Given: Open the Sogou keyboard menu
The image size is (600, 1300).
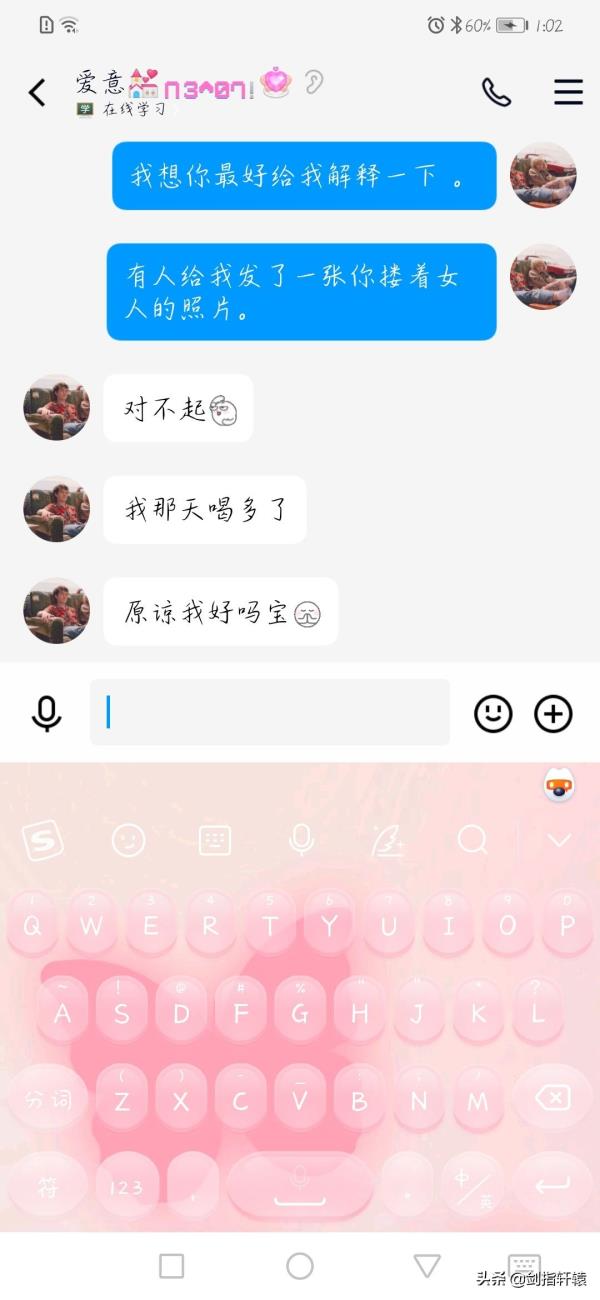Looking at the screenshot, I should [x=42, y=840].
